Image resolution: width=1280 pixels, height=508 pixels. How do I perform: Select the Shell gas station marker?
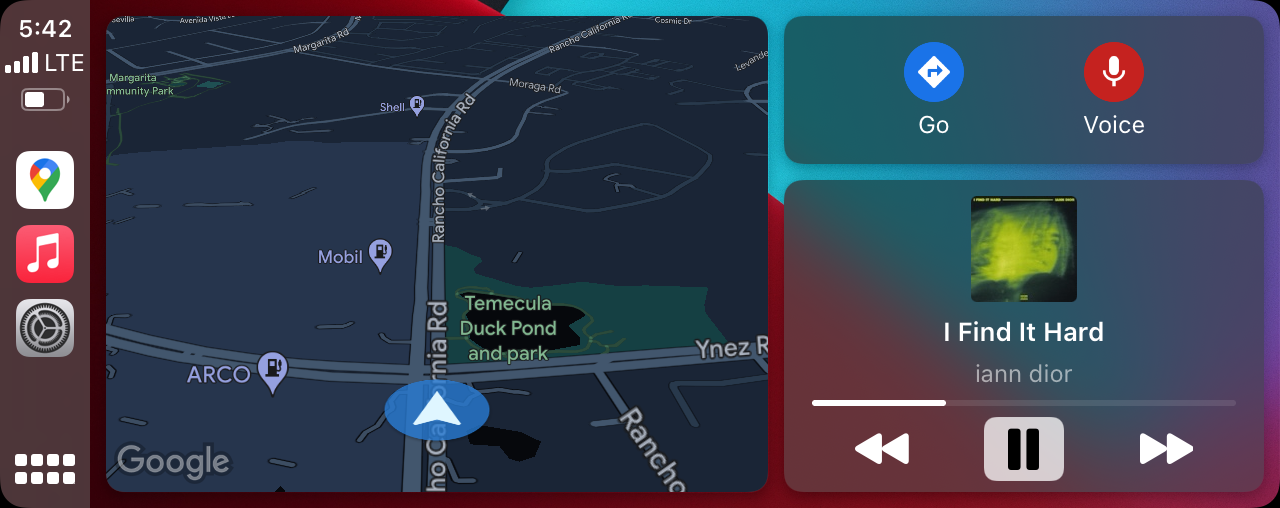point(417,105)
